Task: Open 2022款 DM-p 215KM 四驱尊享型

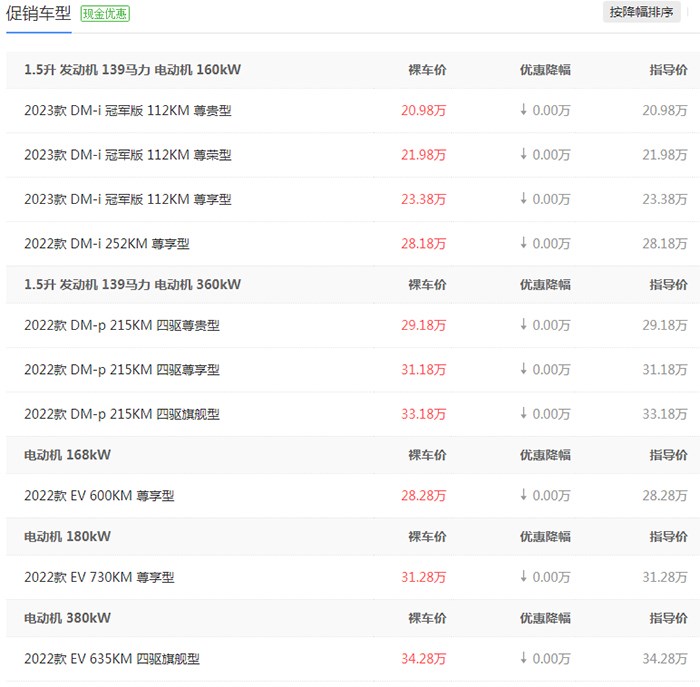Action: (x=122, y=369)
